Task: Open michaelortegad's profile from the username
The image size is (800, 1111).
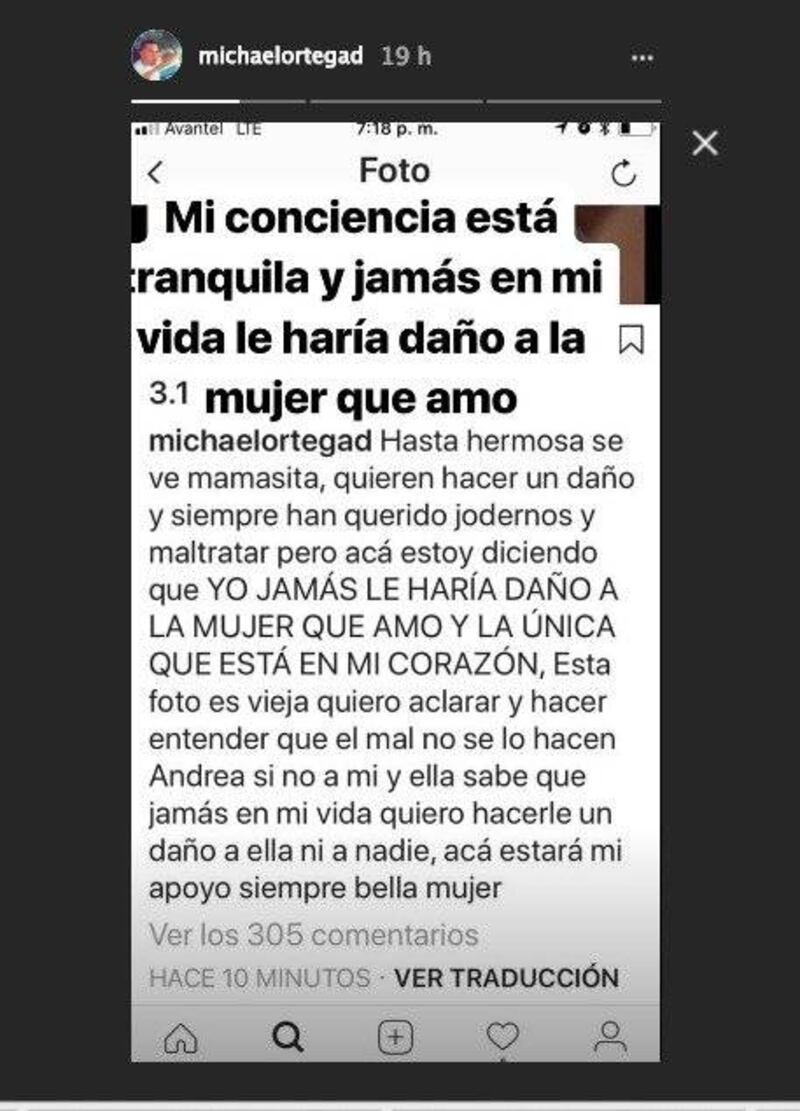Action: [x=280, y=56]
